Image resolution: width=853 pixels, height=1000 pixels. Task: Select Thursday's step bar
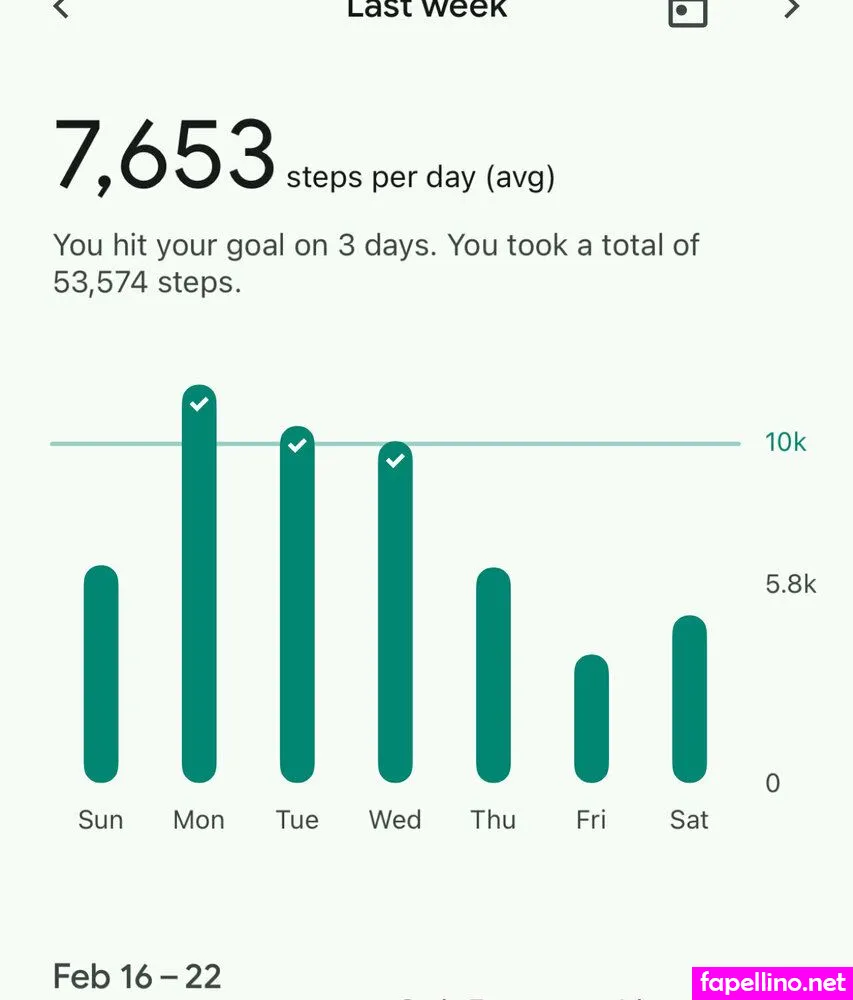pos(493,675)
